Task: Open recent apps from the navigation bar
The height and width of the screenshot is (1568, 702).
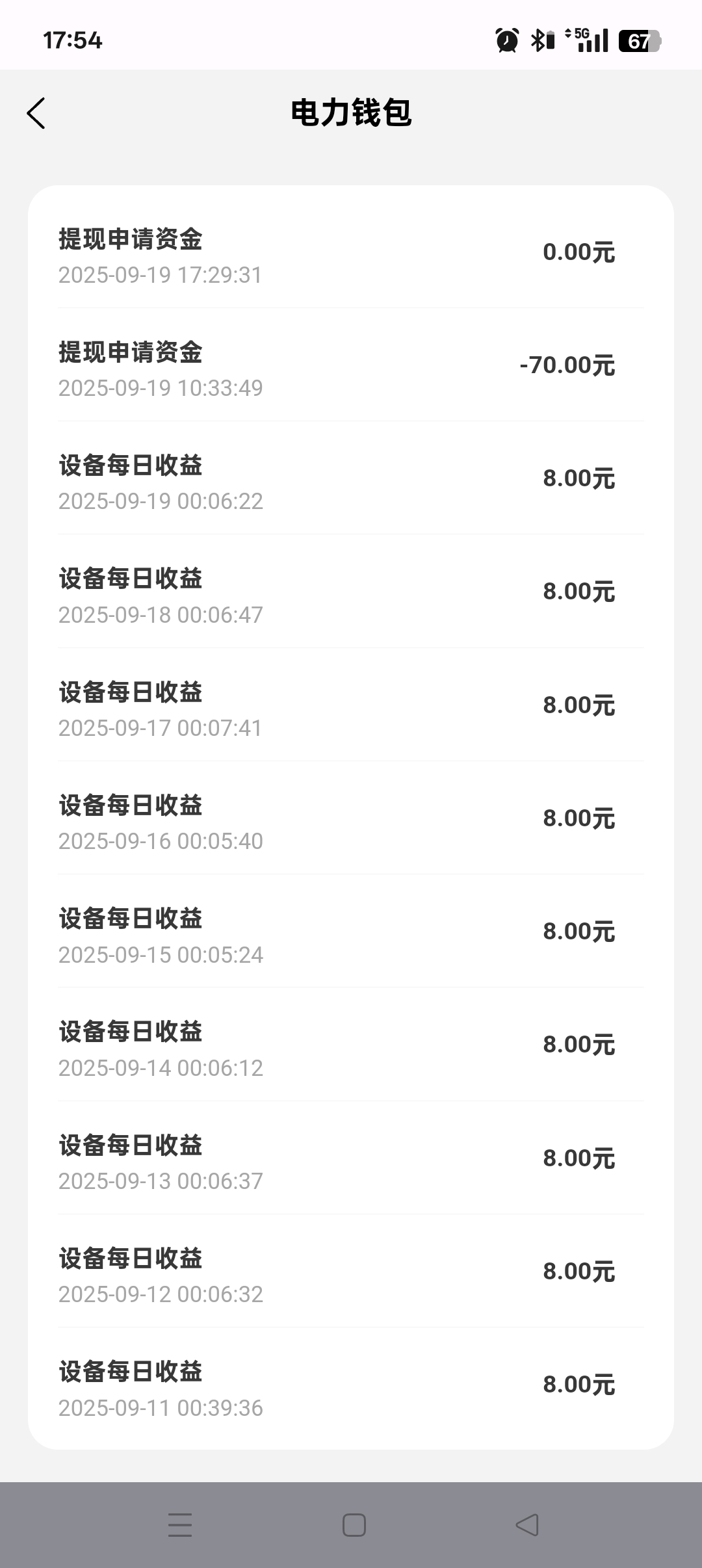Action: point(179,1524)
